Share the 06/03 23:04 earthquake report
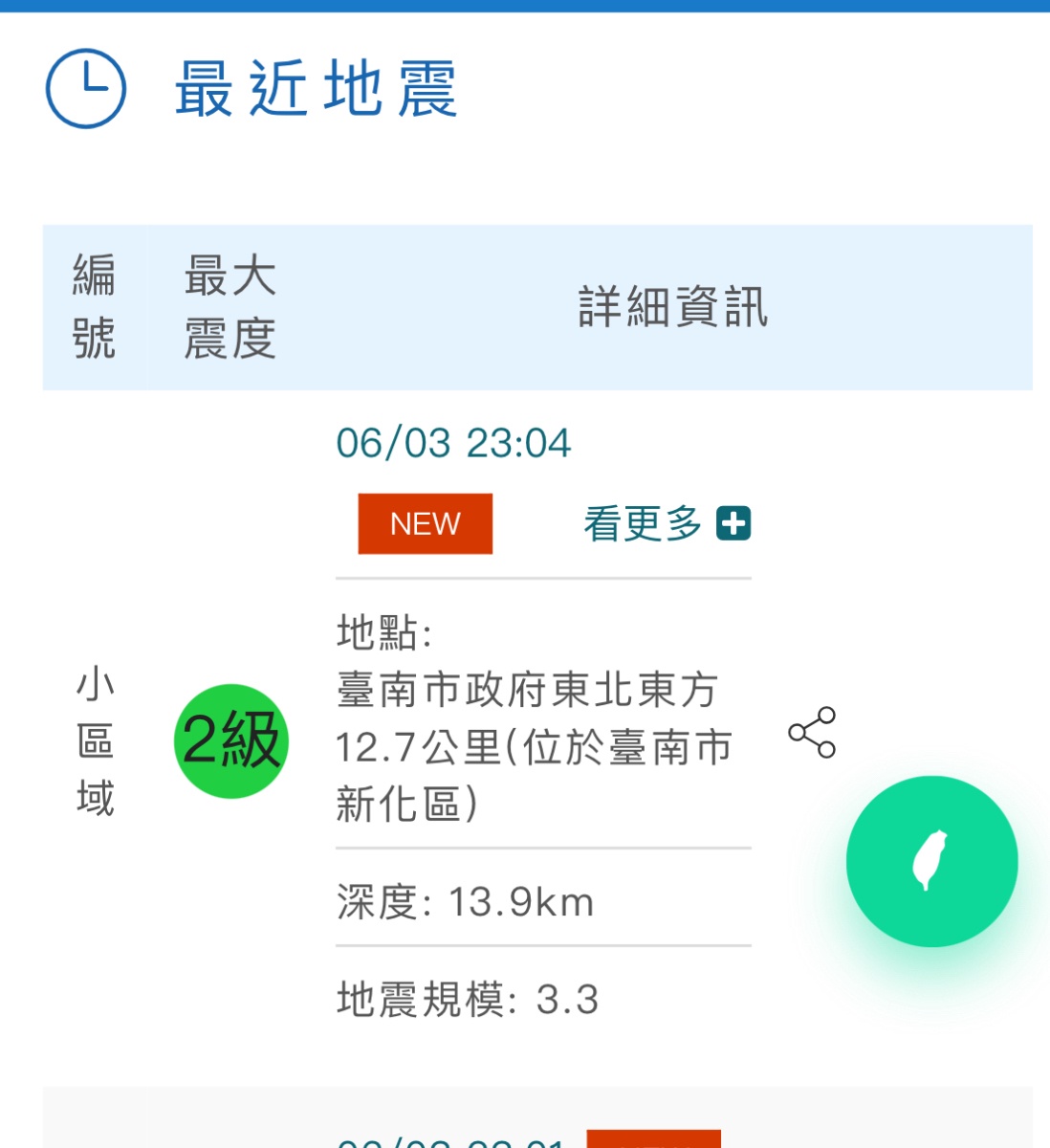1050x1148 pixels. pos(812,733)
